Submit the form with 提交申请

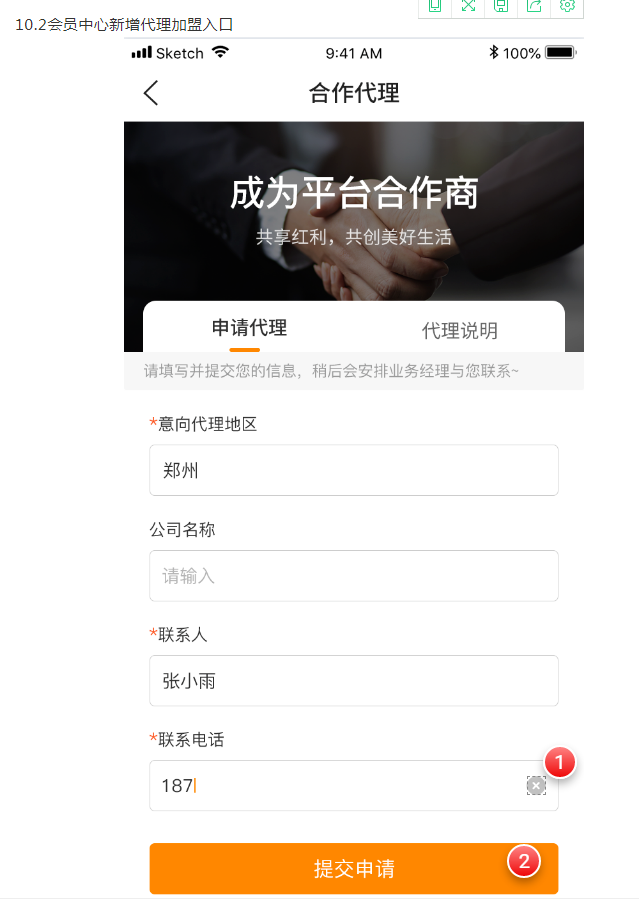pos(353,868)
